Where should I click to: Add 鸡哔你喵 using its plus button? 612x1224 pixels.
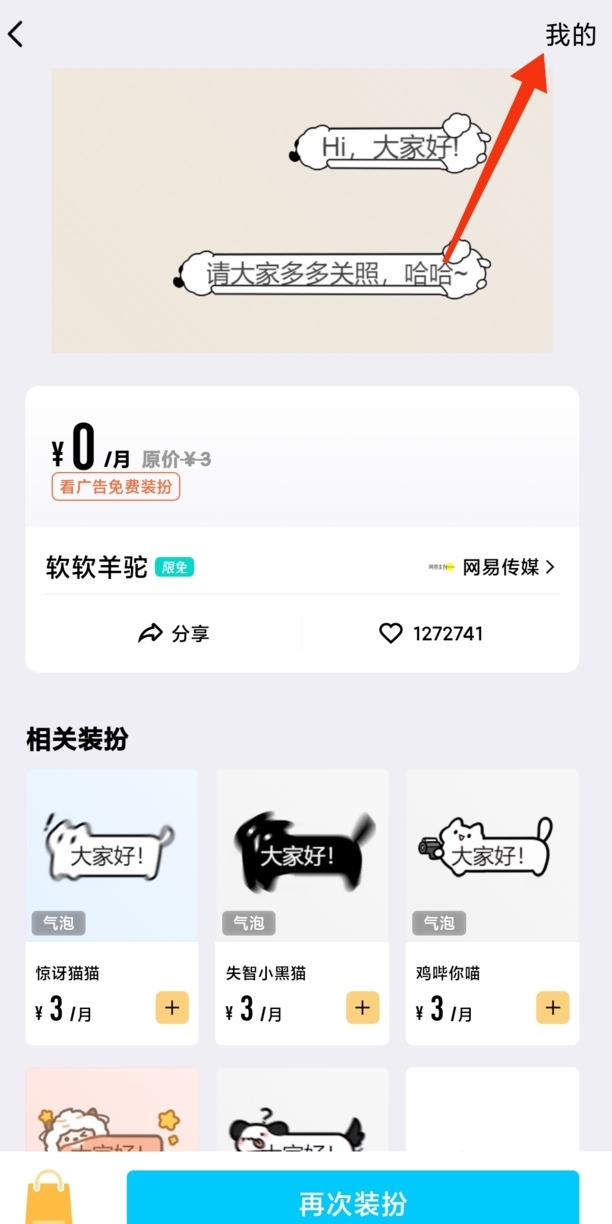552,1008
